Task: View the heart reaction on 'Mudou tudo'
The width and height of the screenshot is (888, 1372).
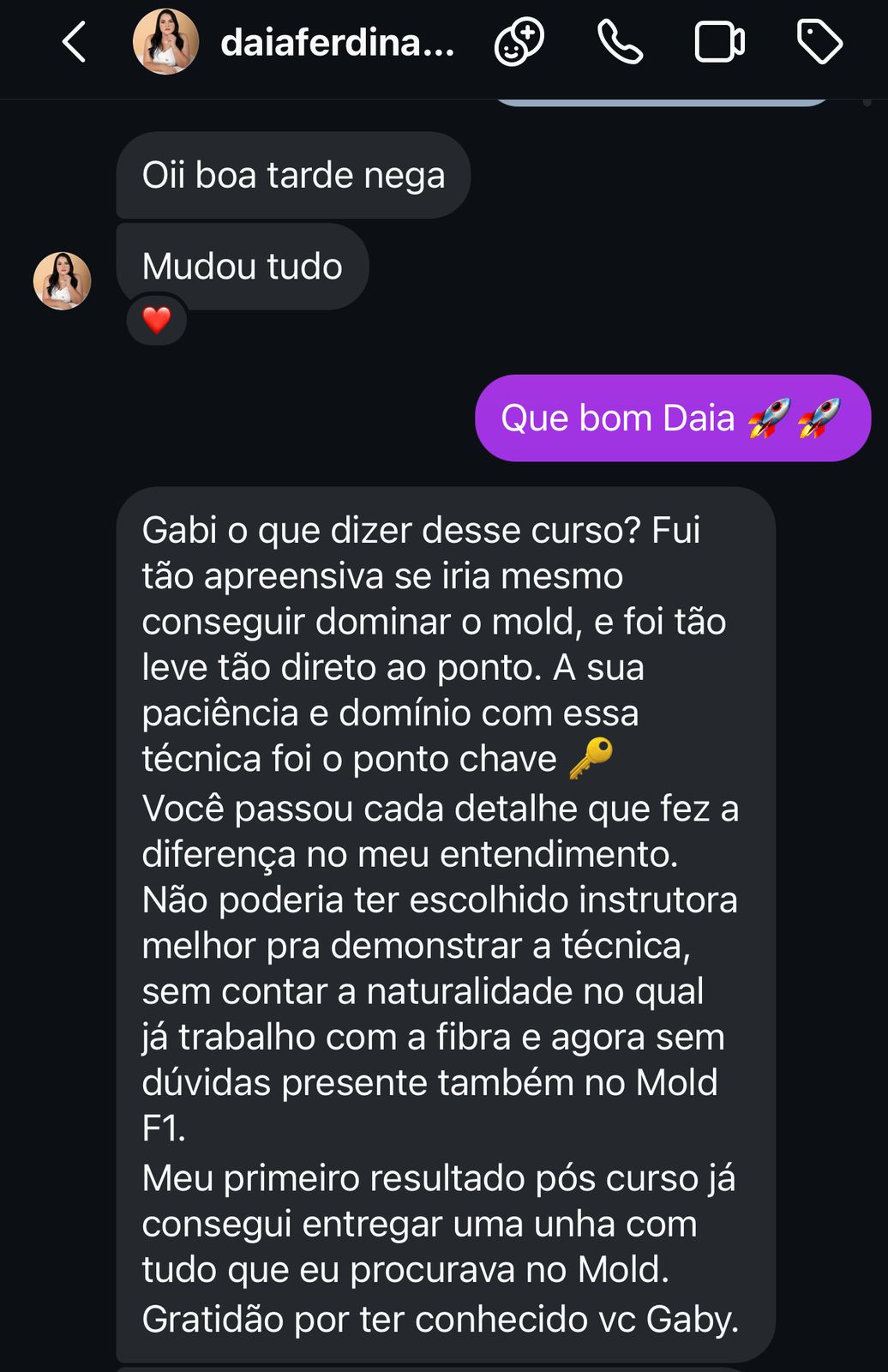Action: (156, 321)
